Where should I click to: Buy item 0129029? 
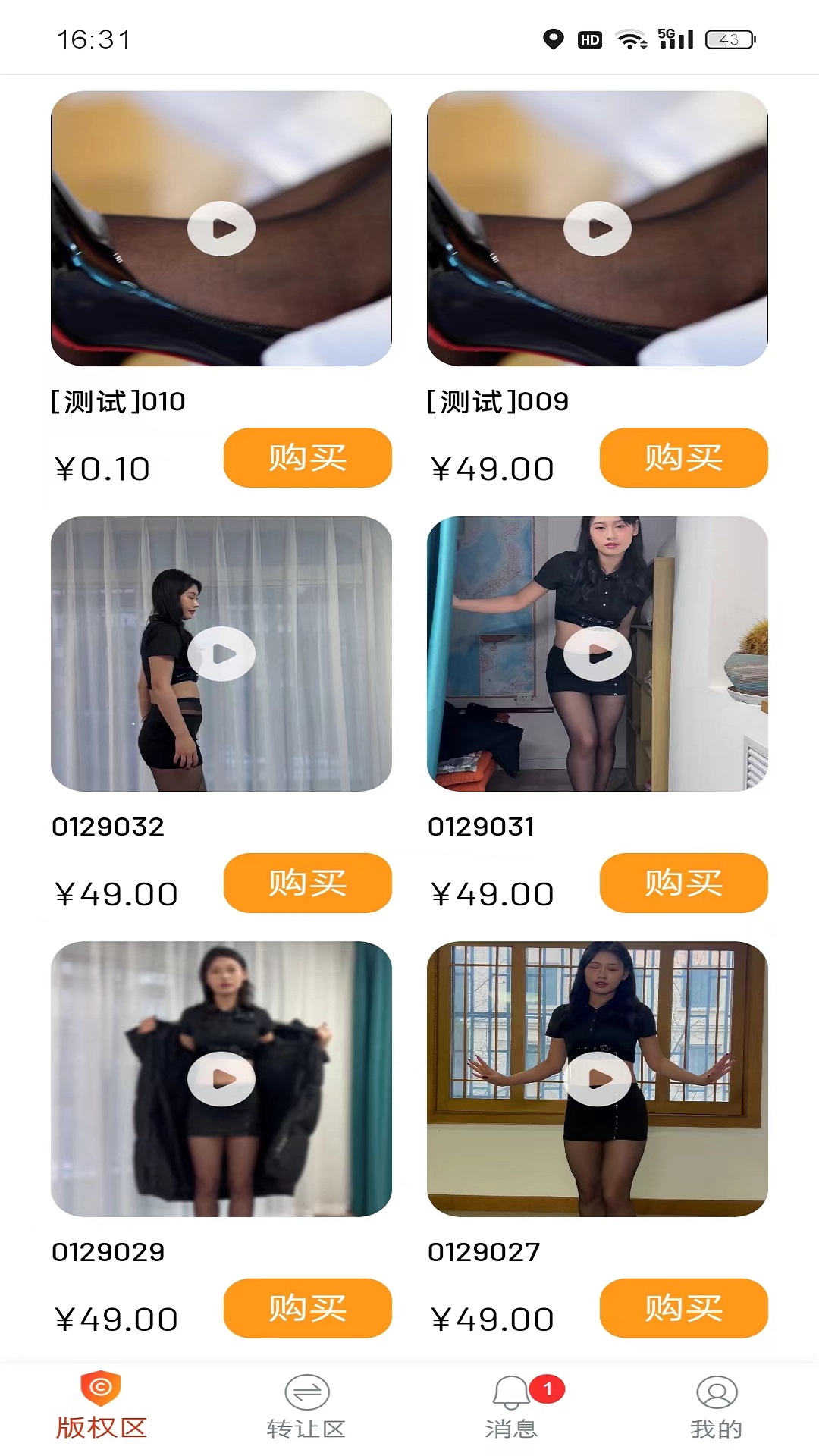point(307,1308)
